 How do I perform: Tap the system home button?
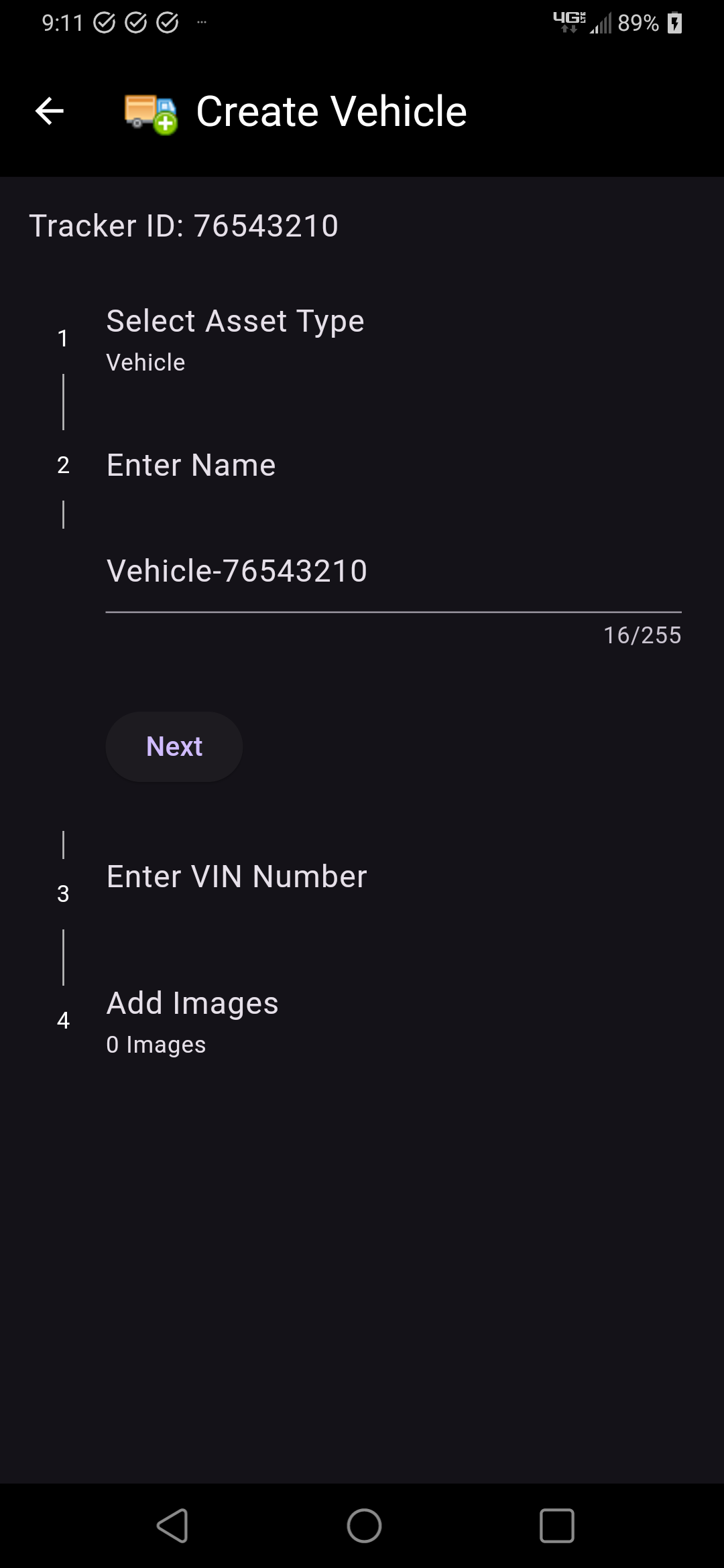coord(364,1526)
